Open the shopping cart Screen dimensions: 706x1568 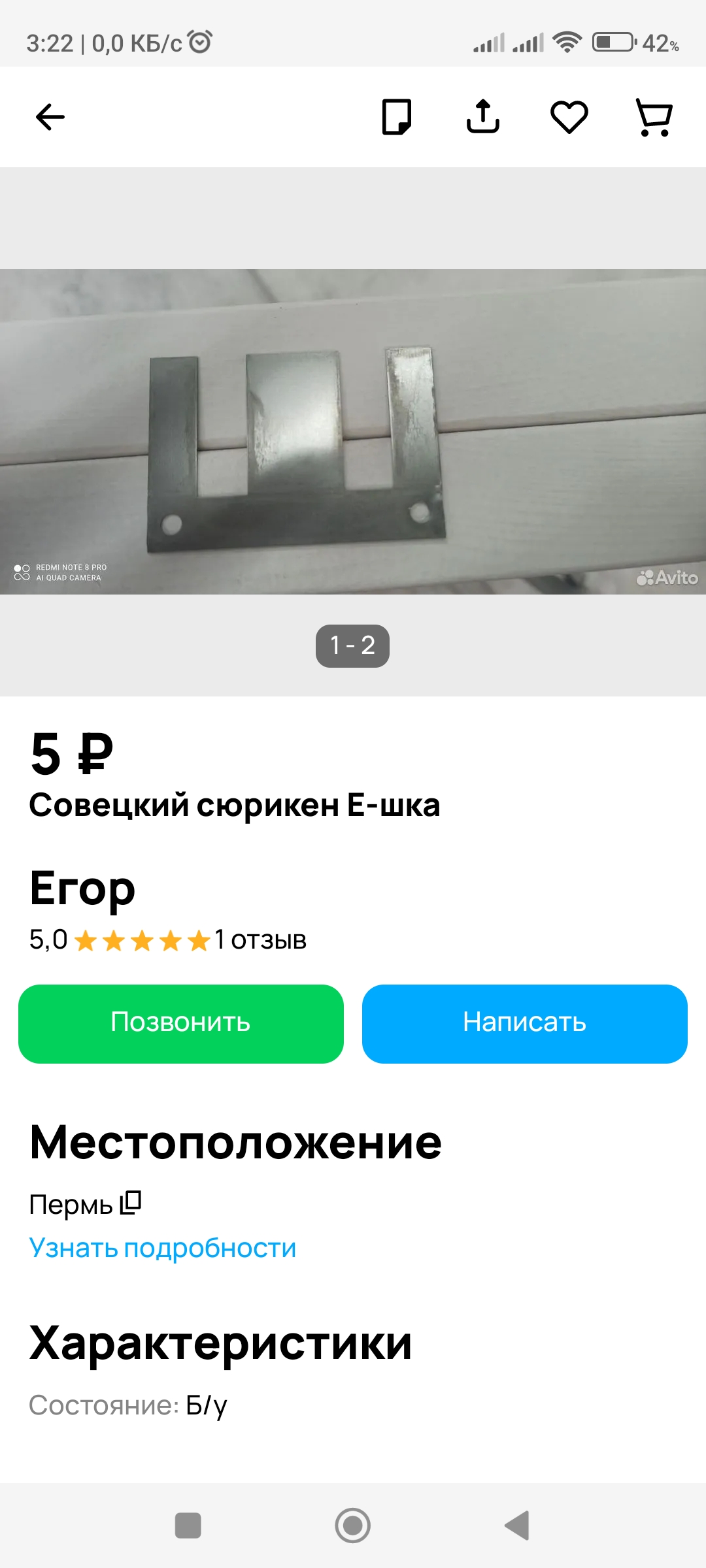coord(654,118)
